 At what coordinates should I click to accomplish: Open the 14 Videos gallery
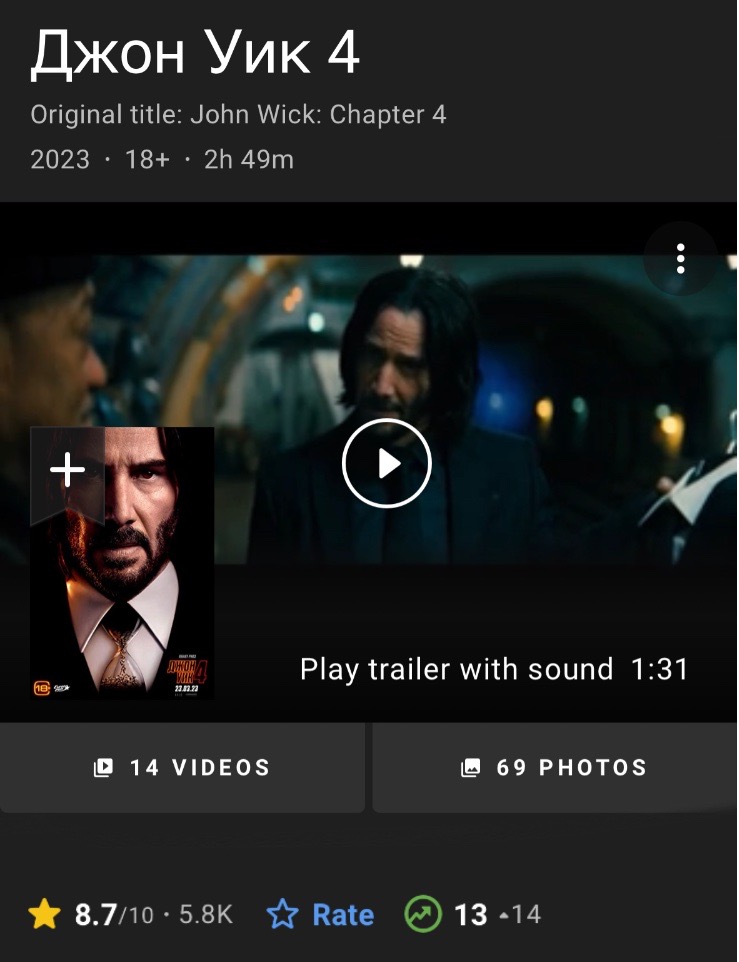click(x=182, y=768)
